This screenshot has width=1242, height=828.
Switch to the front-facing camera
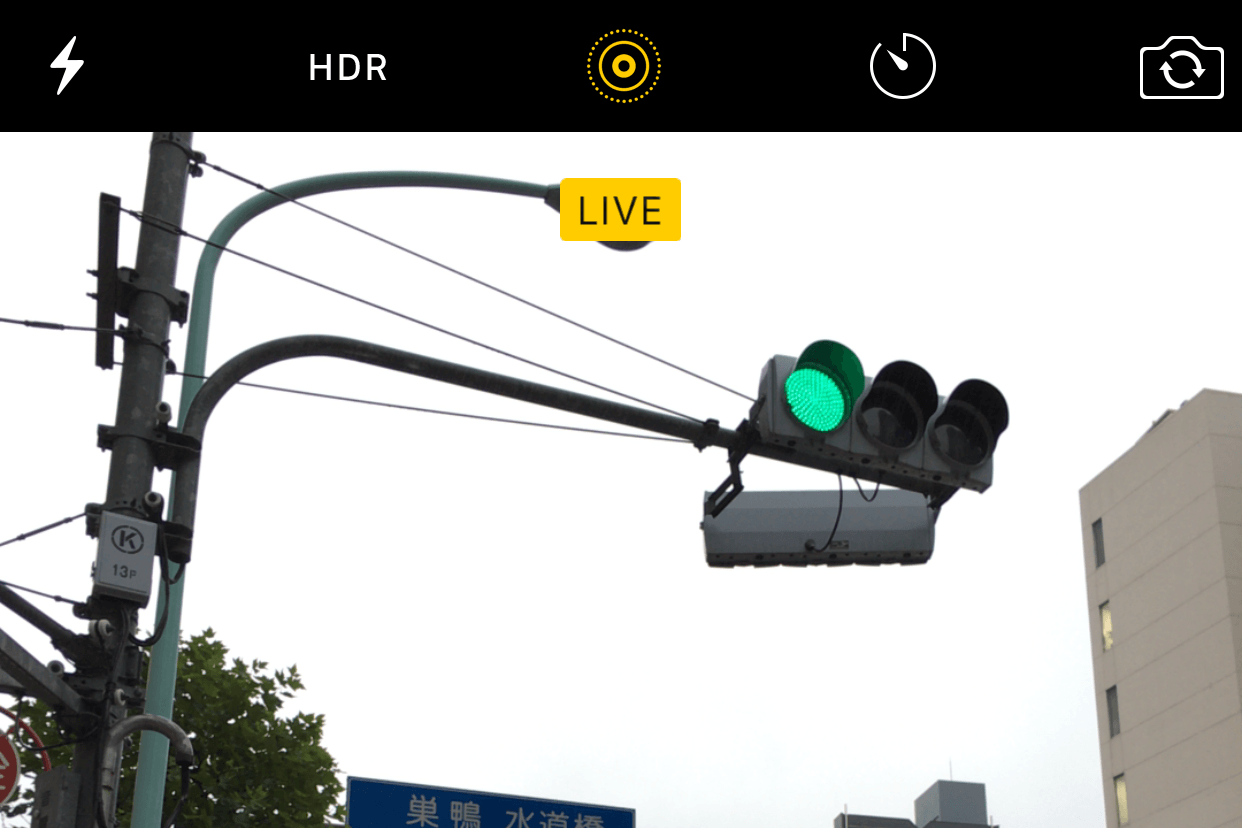pos(1181,69)
